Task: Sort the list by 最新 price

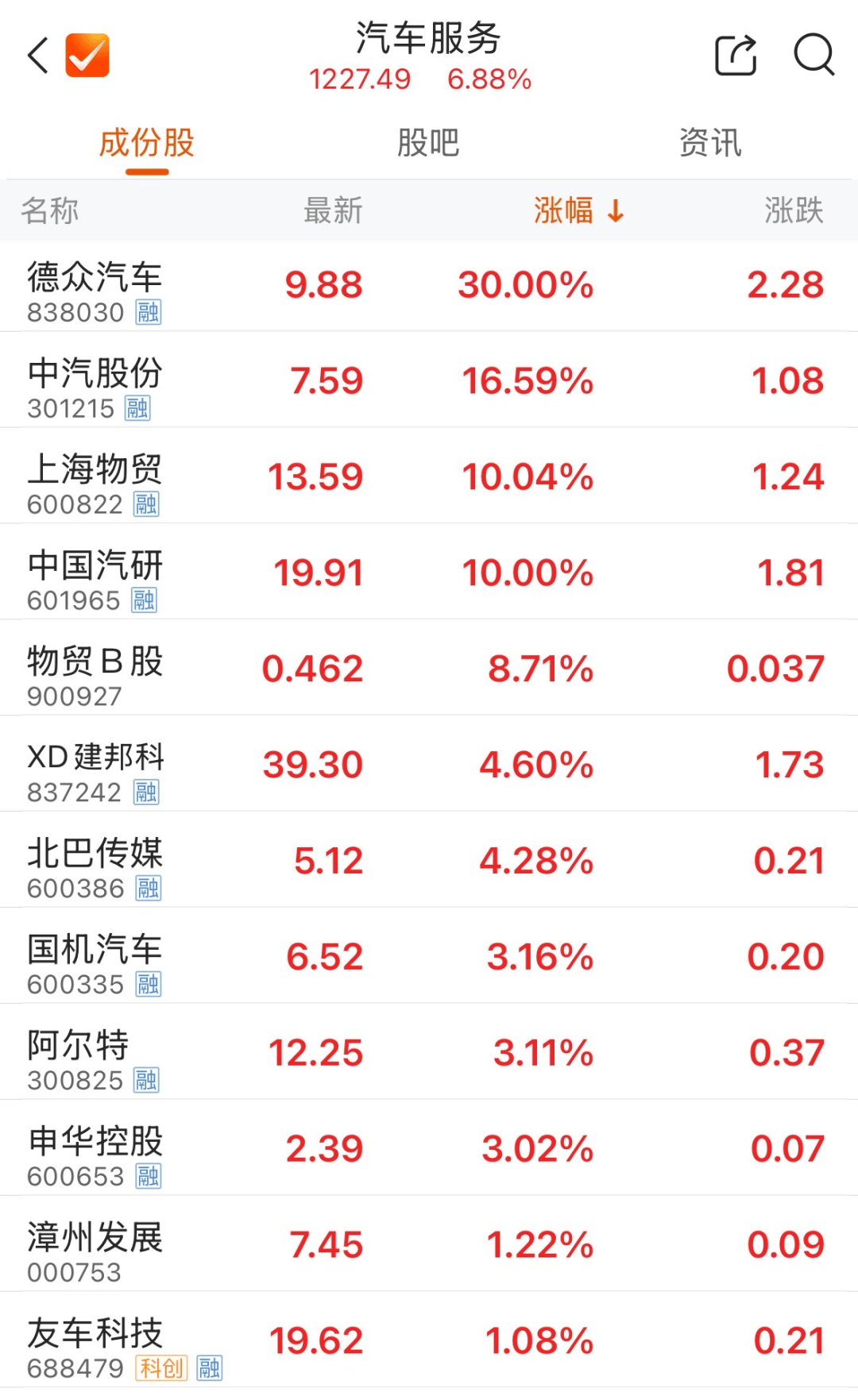Action: pyautogui.click(x=333, y=211)
